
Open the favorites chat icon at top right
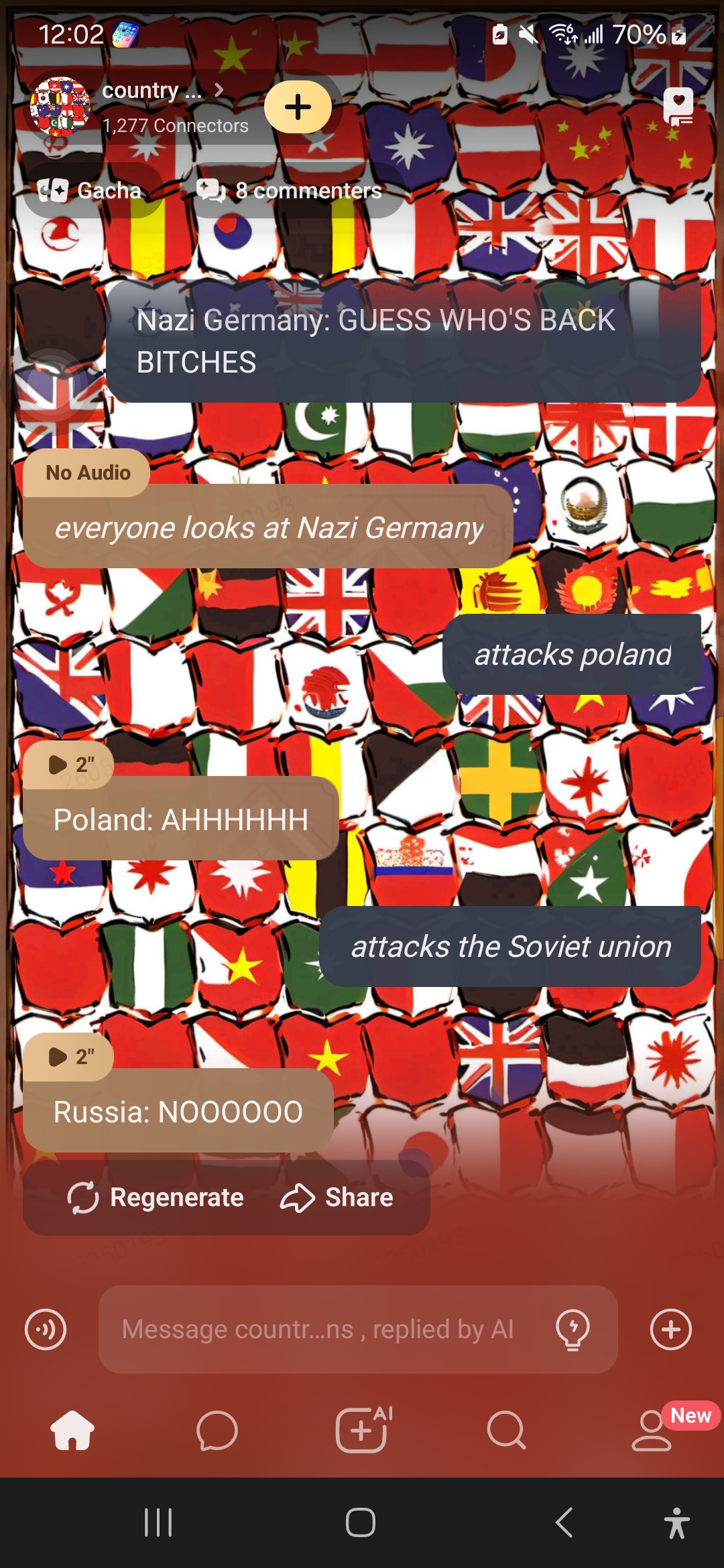(678, 107)
